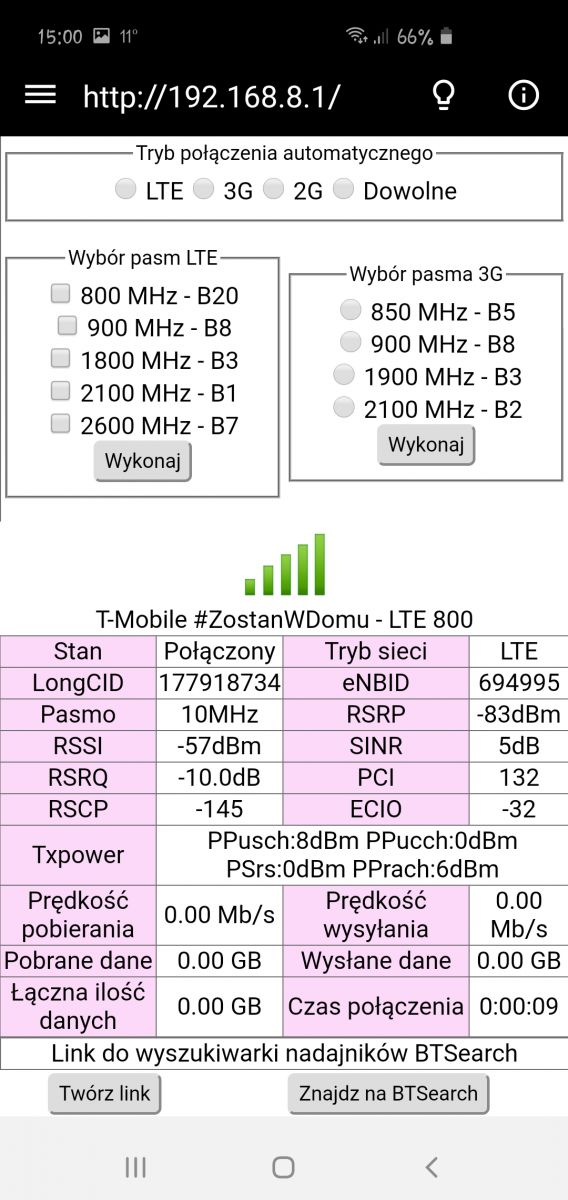Screen dimensions: 568x1200
Task: Check the 2100 MHz - B1 LTE band
Action: click(x=61, y=391)
